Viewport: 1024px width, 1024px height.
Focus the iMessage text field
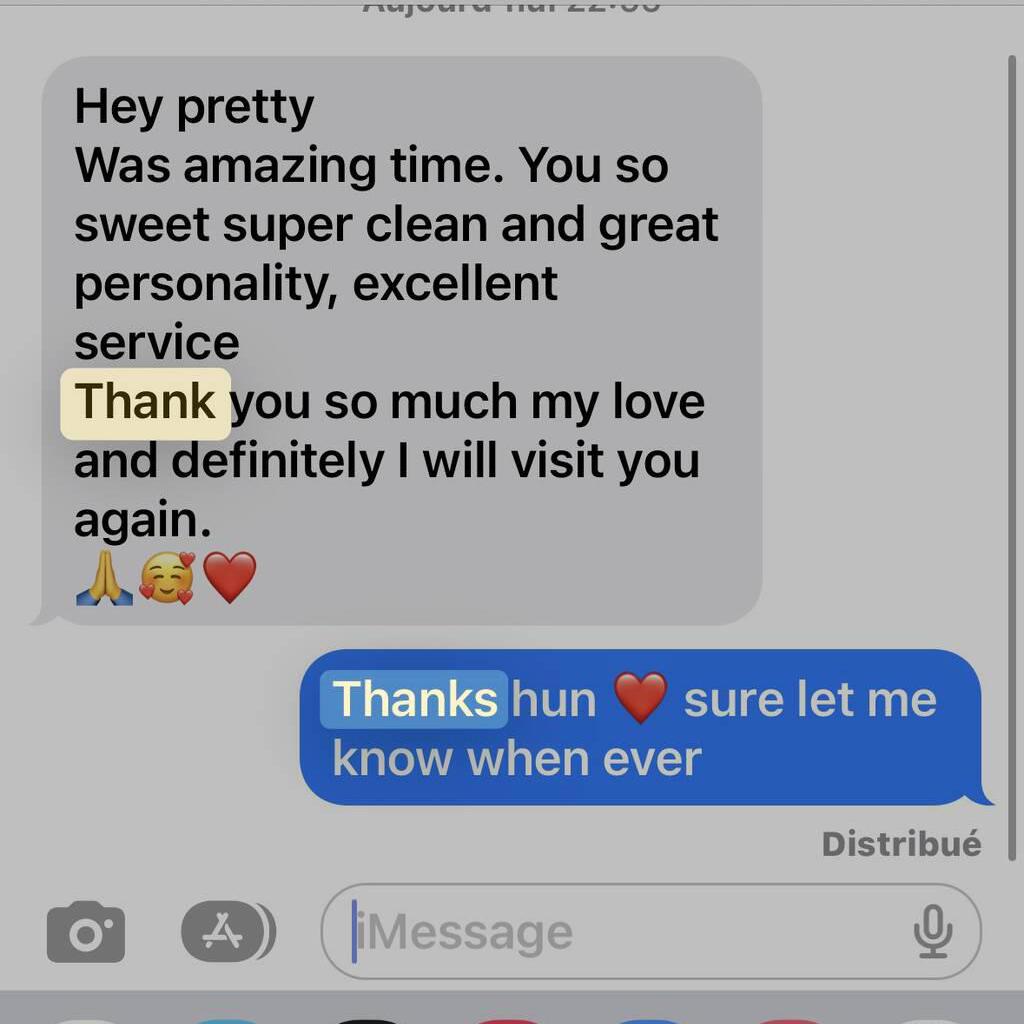point(620,932)
